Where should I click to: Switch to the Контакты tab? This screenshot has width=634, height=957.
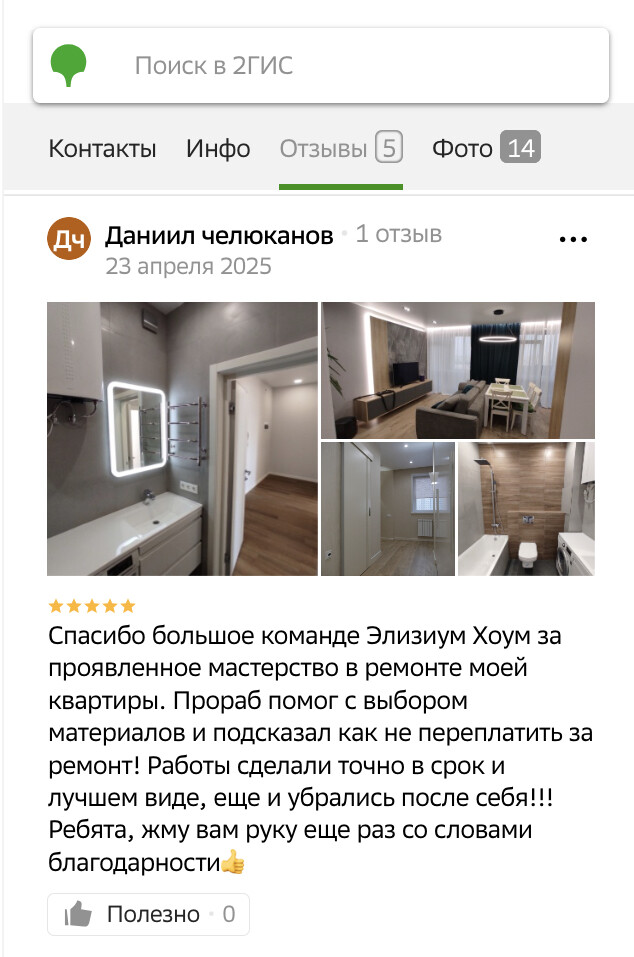[x=102, y=149]
